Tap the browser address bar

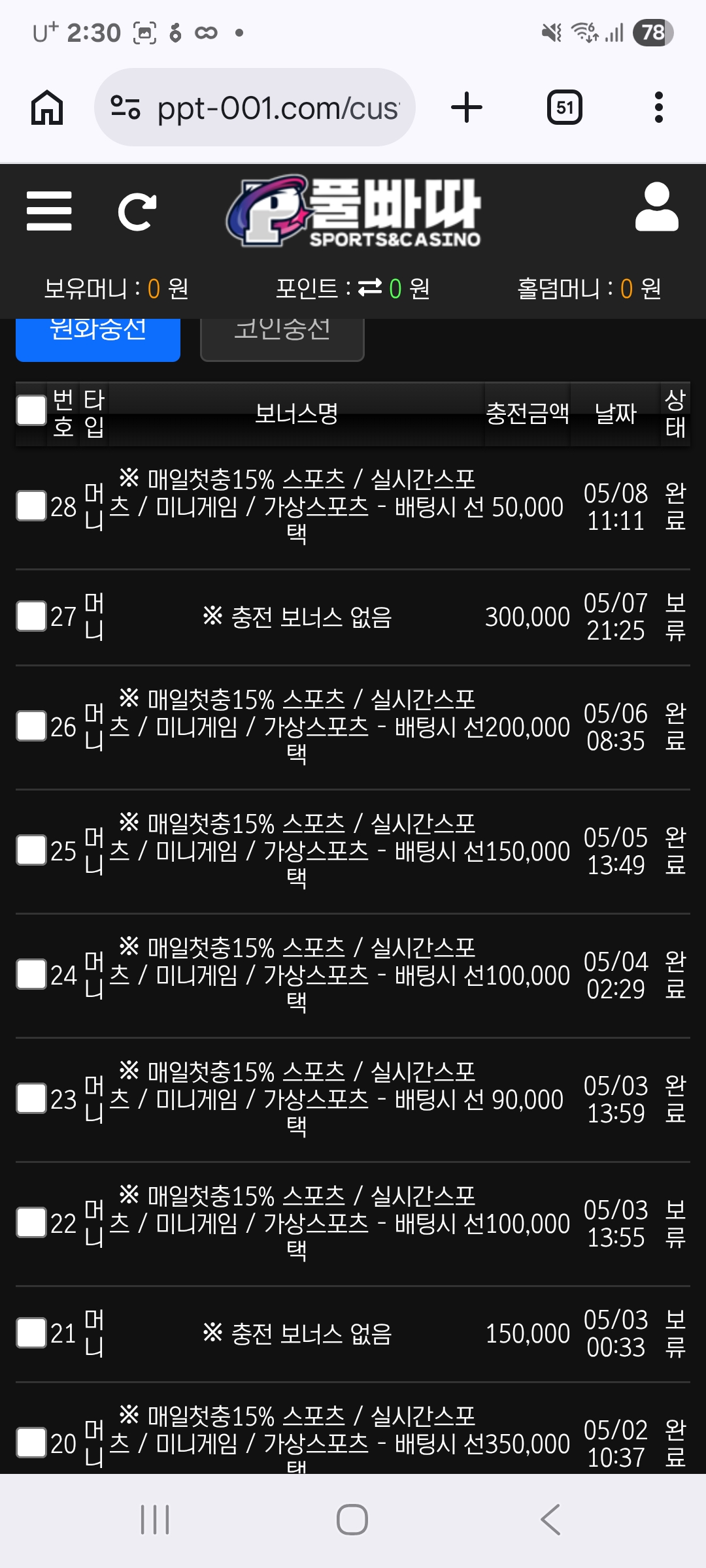(x=255, y=108)
